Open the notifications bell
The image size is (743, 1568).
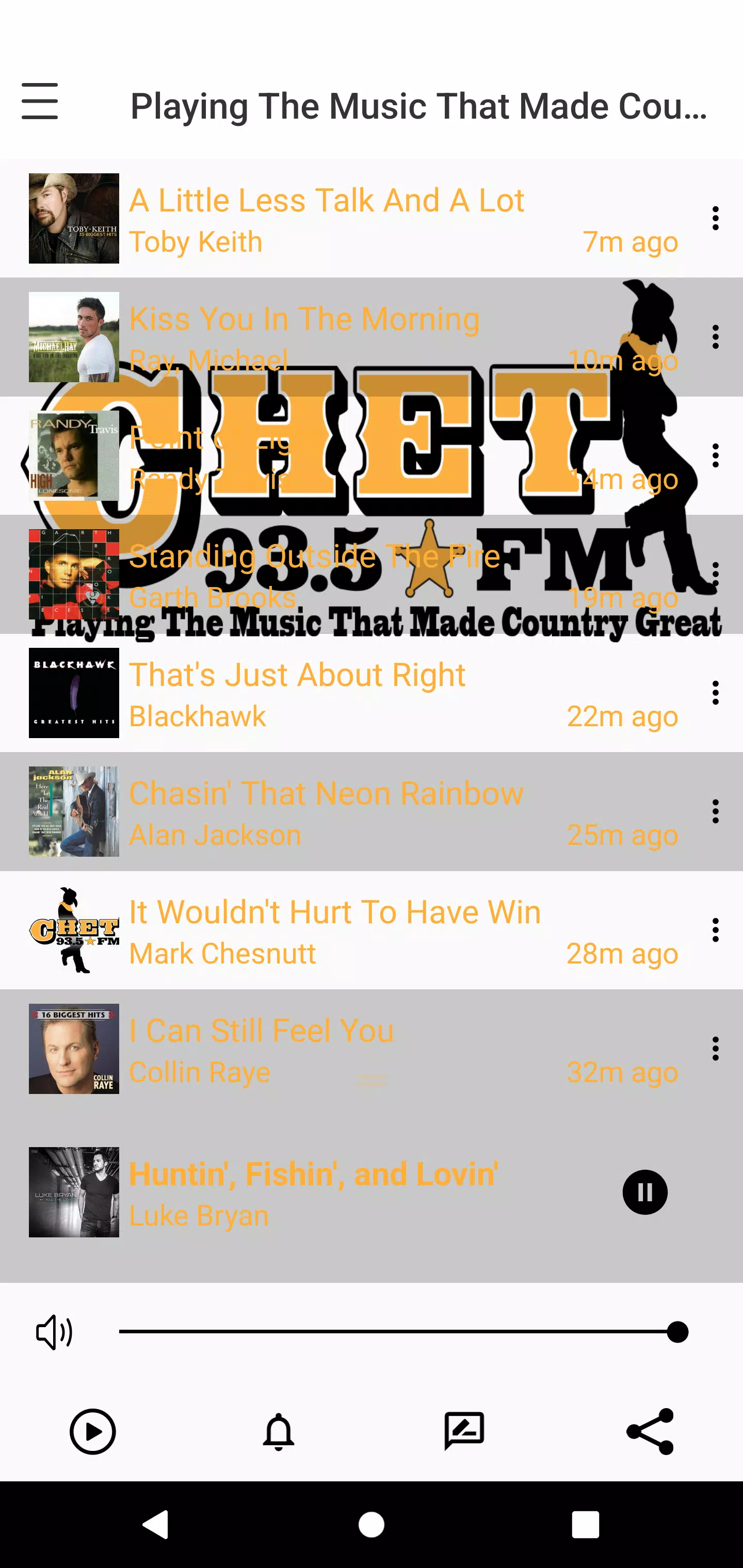tap(278, 1432)
